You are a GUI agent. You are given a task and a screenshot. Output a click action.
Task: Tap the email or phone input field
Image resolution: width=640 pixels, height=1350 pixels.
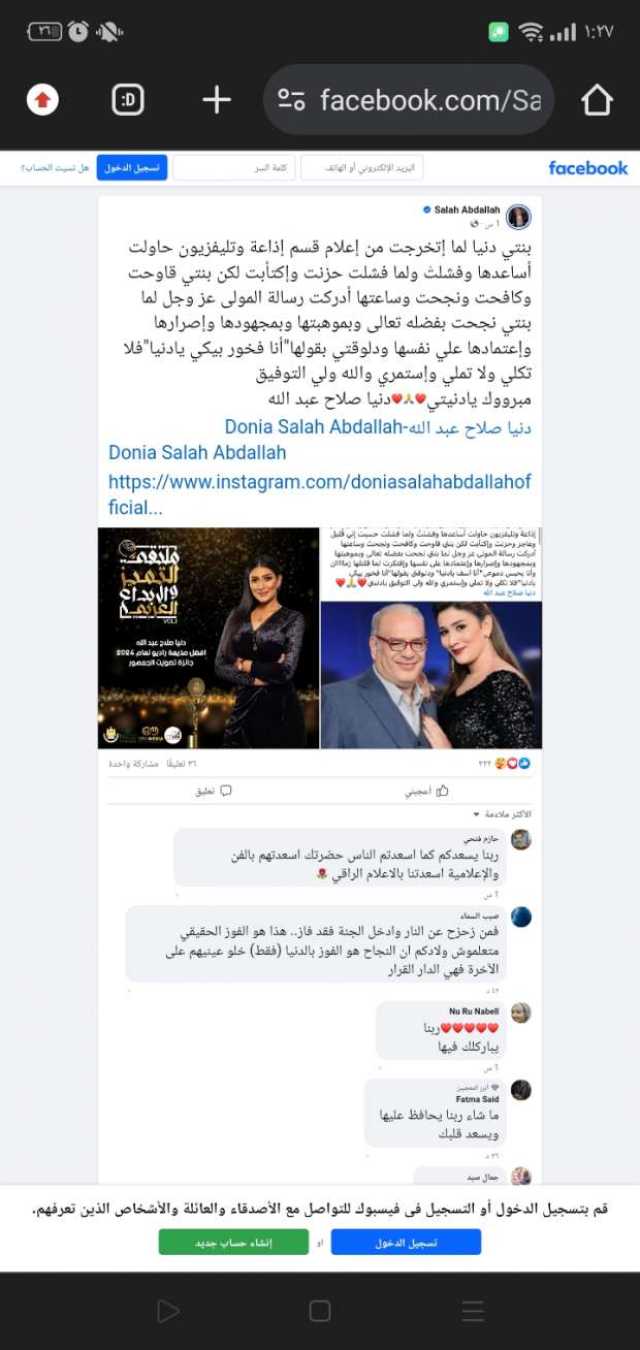tap(362, 168)
